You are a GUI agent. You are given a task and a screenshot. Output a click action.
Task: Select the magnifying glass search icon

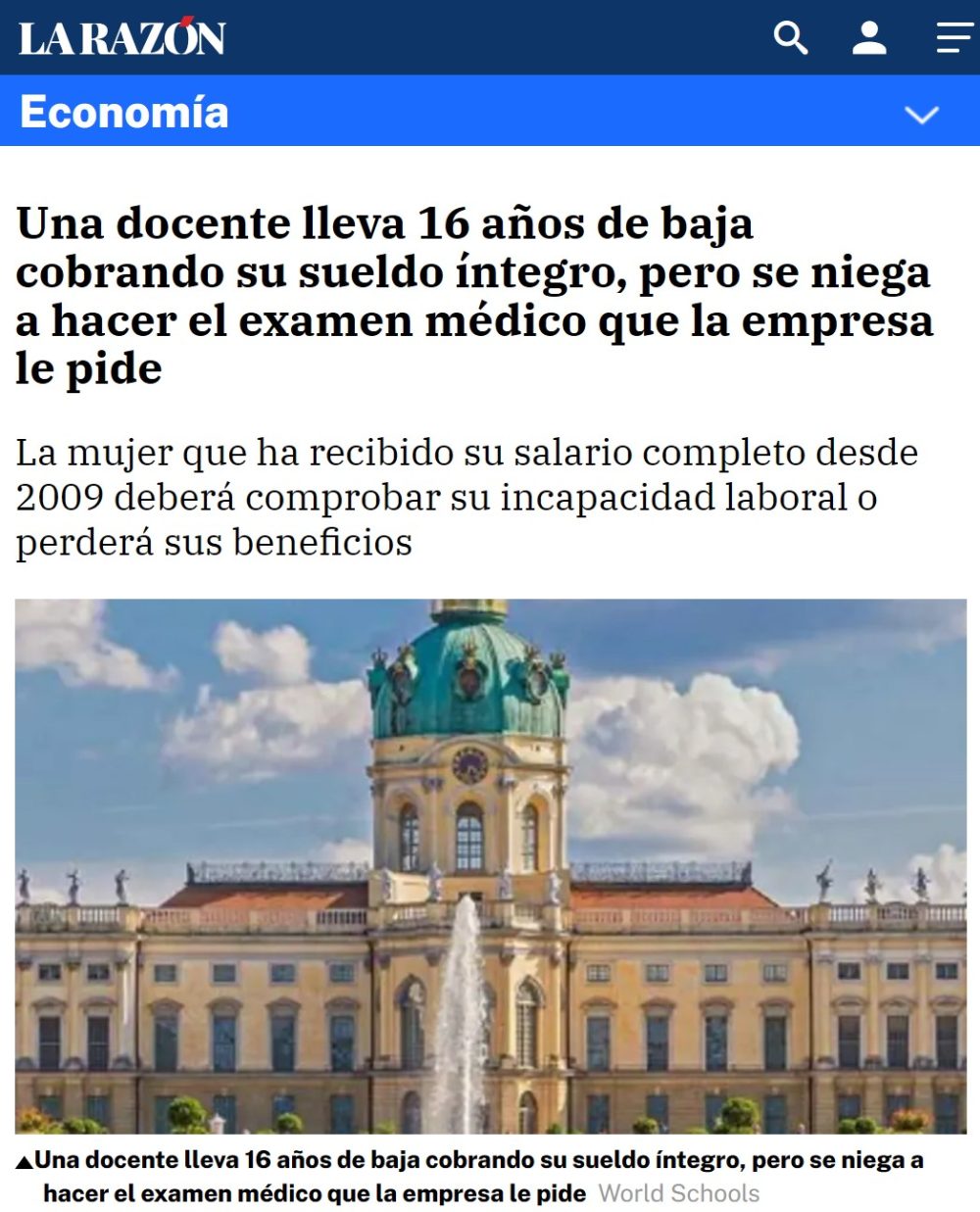(791, 39)
